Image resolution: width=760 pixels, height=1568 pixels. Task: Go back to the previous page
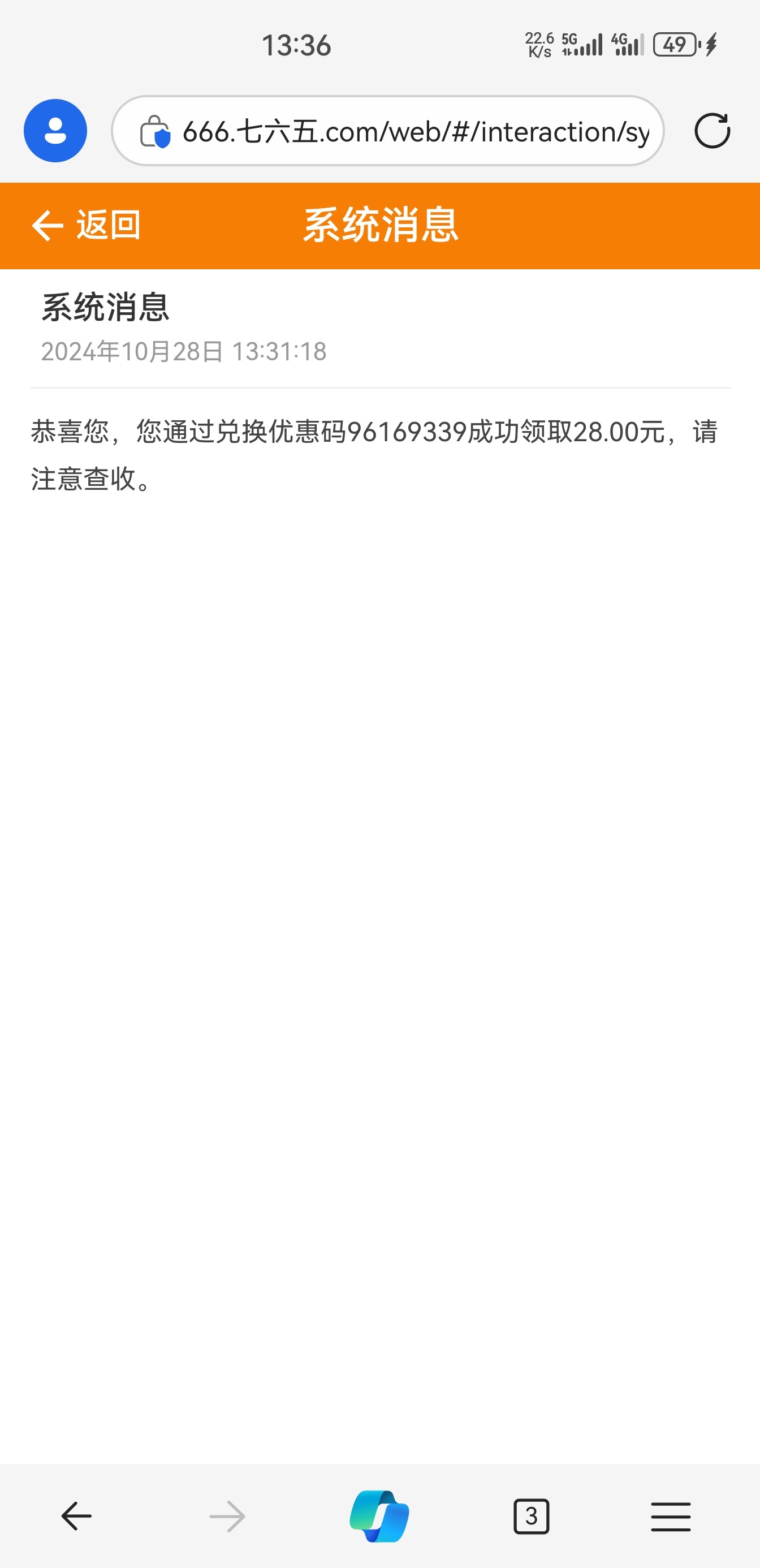tap(77, 1515)
